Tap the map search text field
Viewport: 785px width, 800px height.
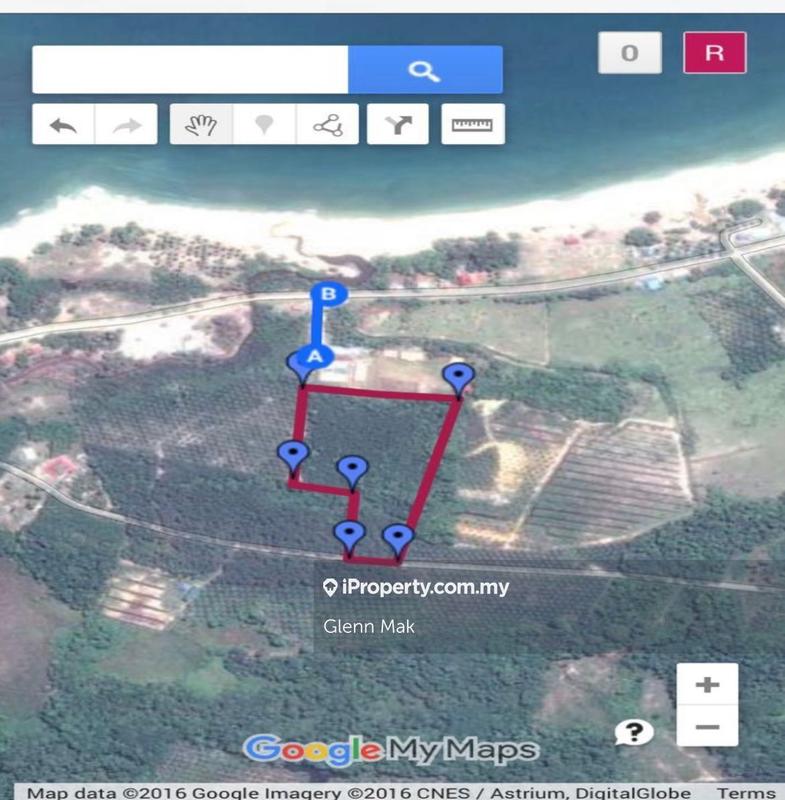click(190, 70)
